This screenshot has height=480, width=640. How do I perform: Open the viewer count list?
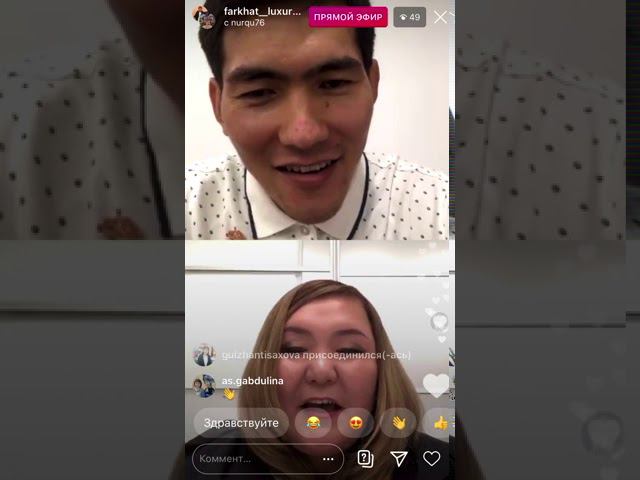(x=409, y=17)
